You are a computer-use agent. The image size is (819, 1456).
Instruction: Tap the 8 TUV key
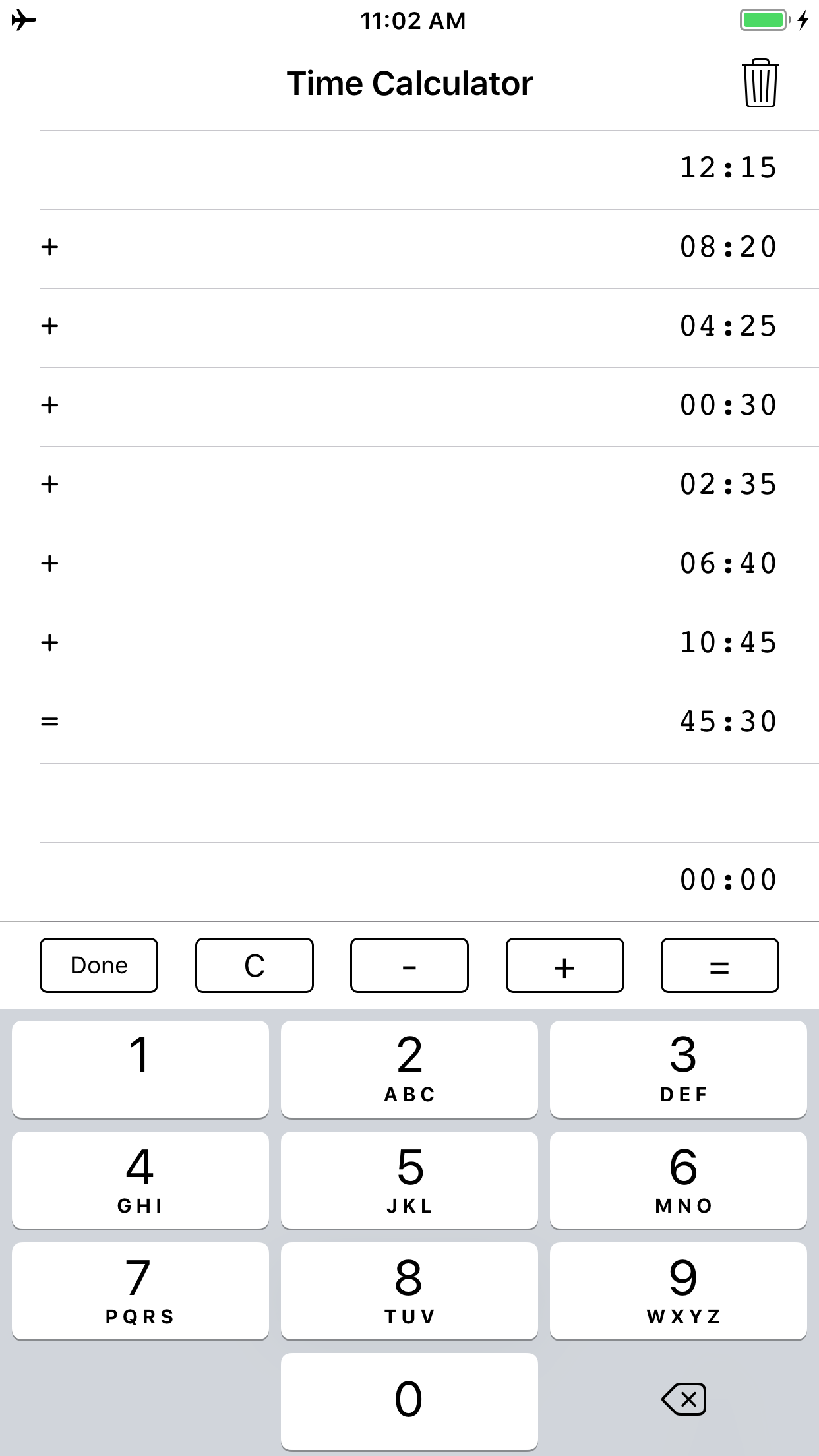point(409,1290)
